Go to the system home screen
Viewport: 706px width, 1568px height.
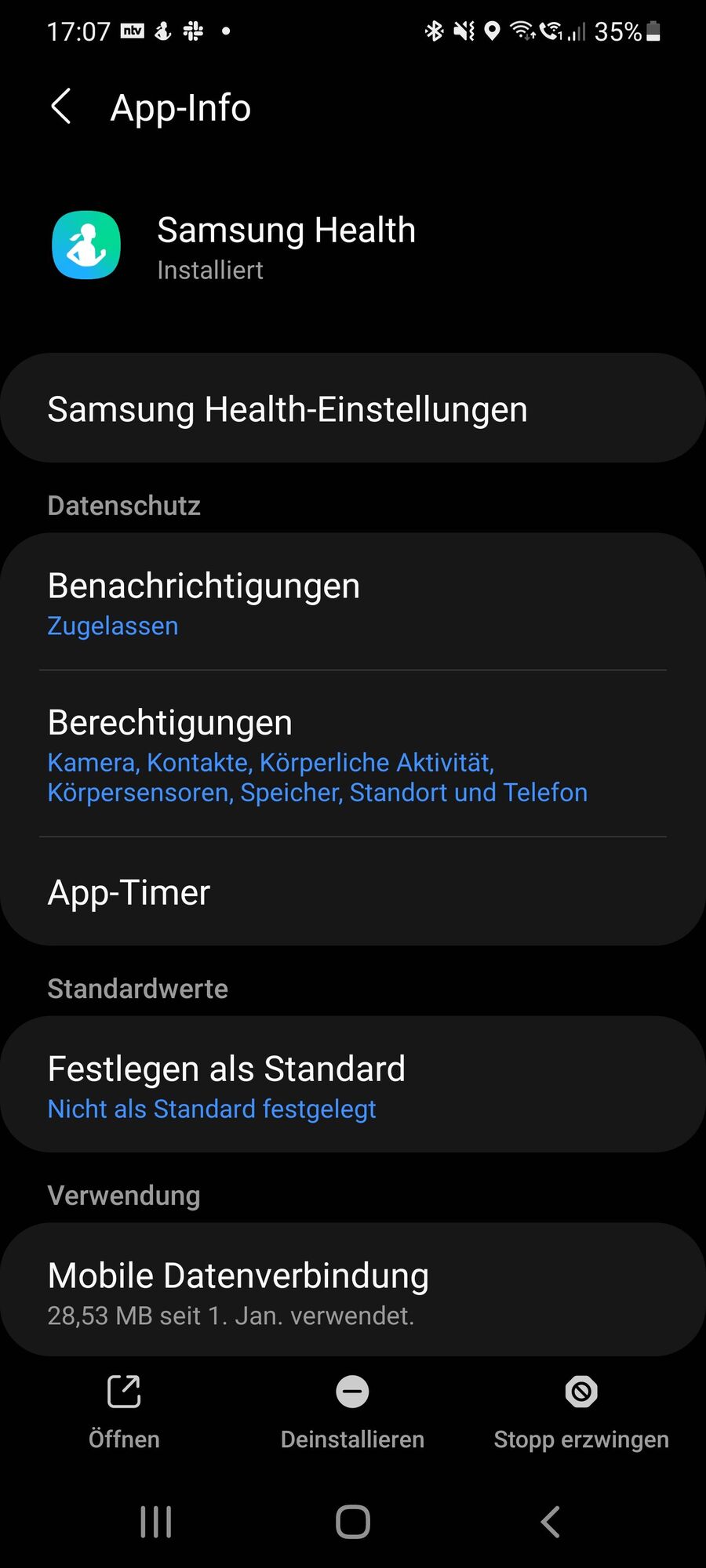(353, 1522)
